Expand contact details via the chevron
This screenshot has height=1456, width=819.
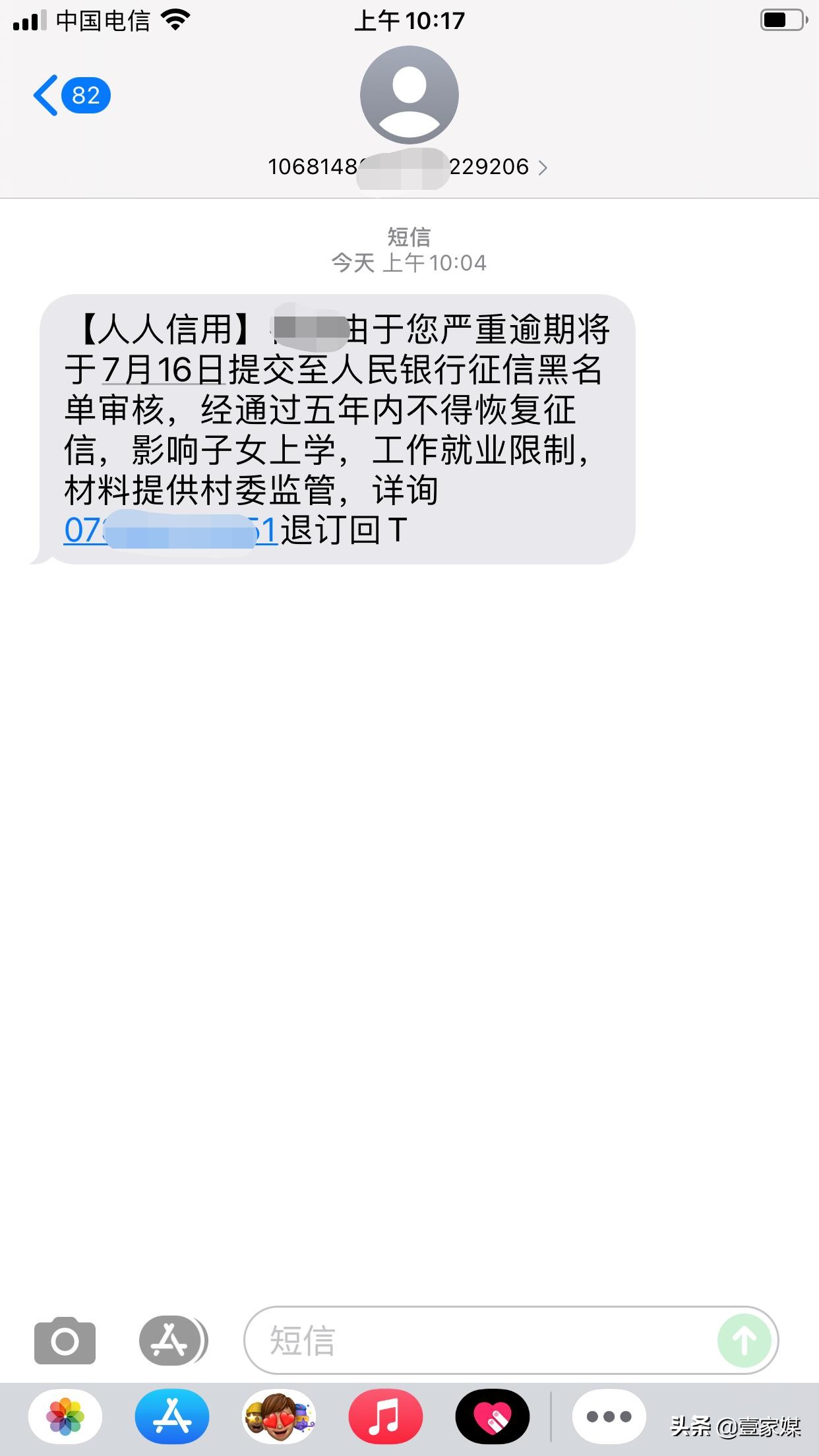click(x=543, y=167)
